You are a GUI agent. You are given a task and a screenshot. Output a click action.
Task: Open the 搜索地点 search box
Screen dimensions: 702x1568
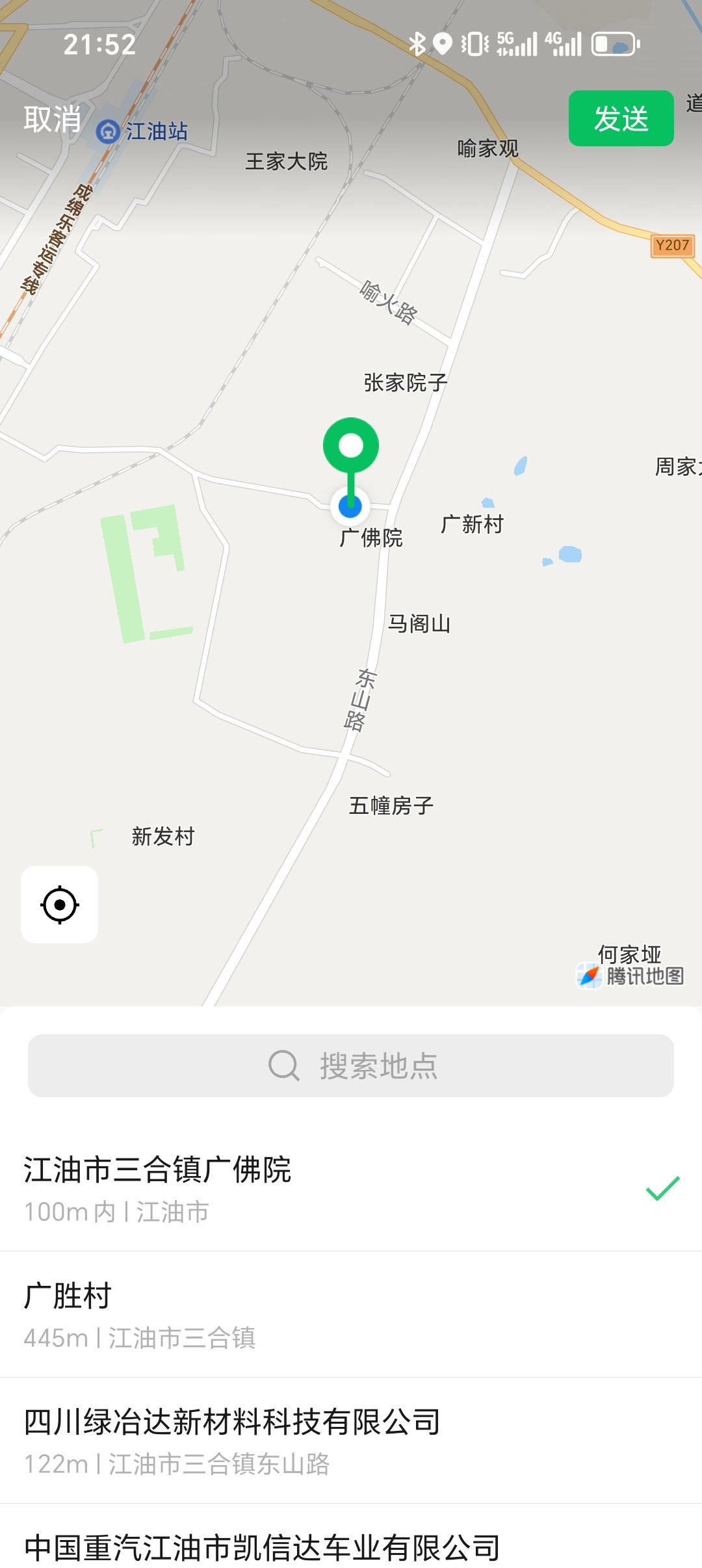[x=351, y=1065]
